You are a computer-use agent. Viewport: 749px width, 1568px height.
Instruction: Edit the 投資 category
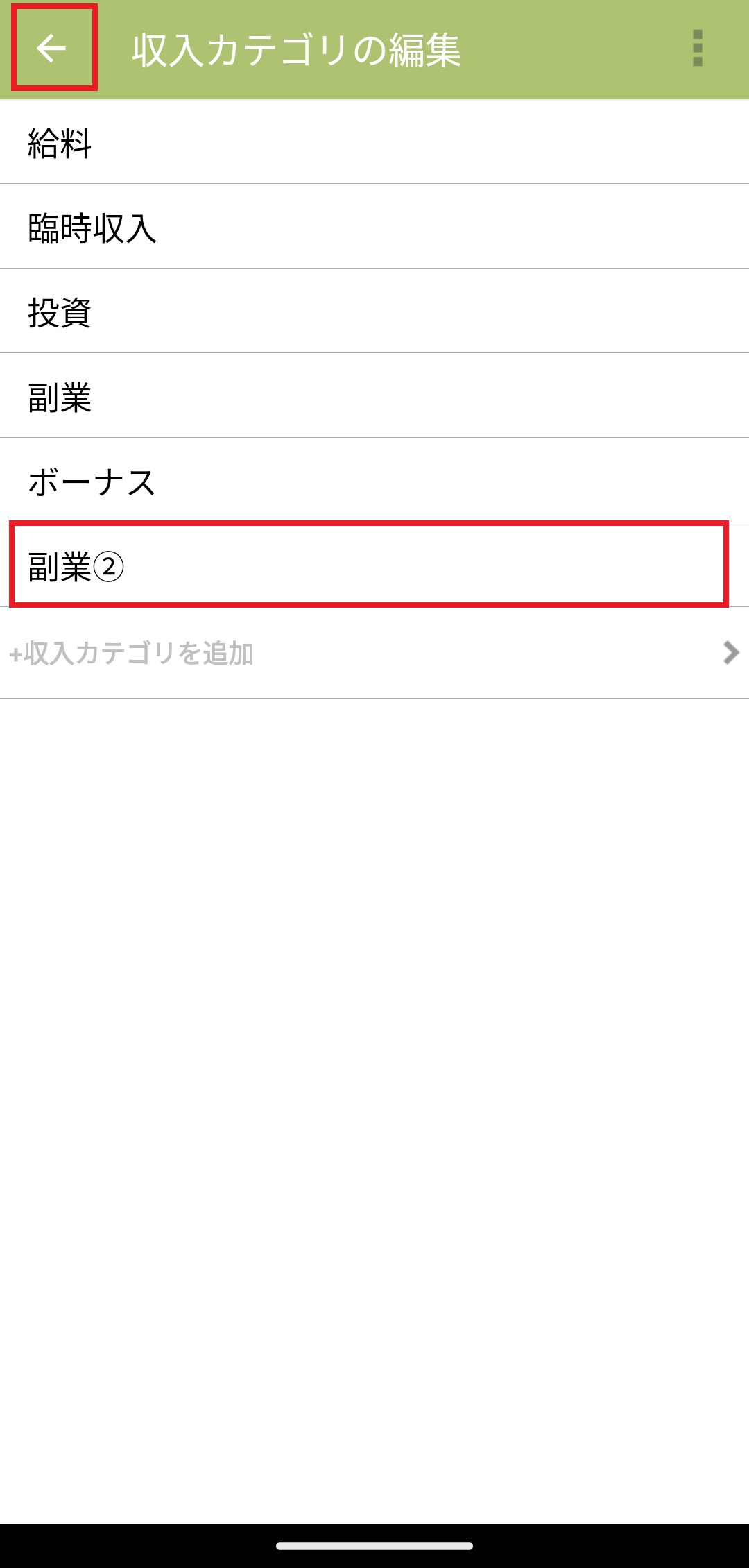pos(374,312)
